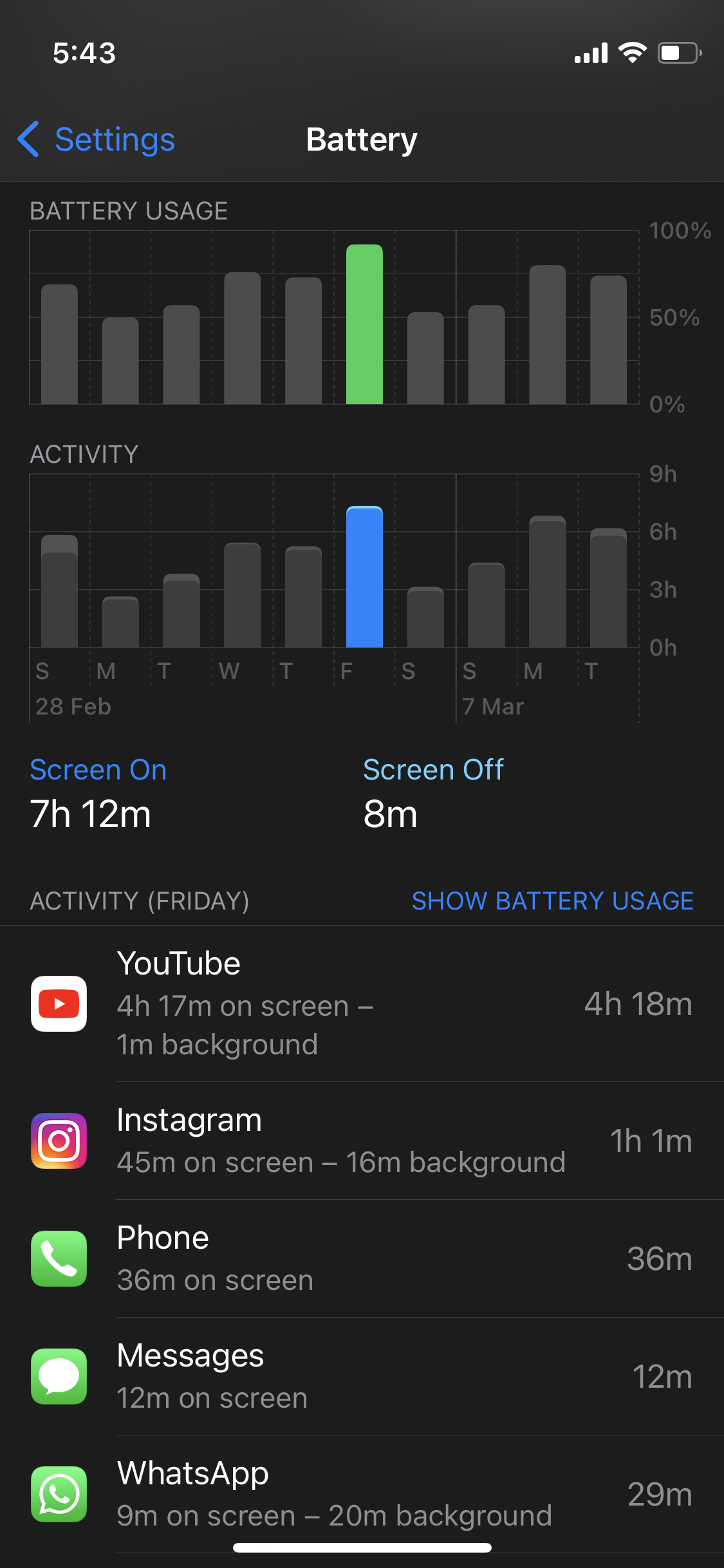The height and width of the screenshot is (1568, 724).
Task: Tap the Battery title header
Action: tap(362, 138)
